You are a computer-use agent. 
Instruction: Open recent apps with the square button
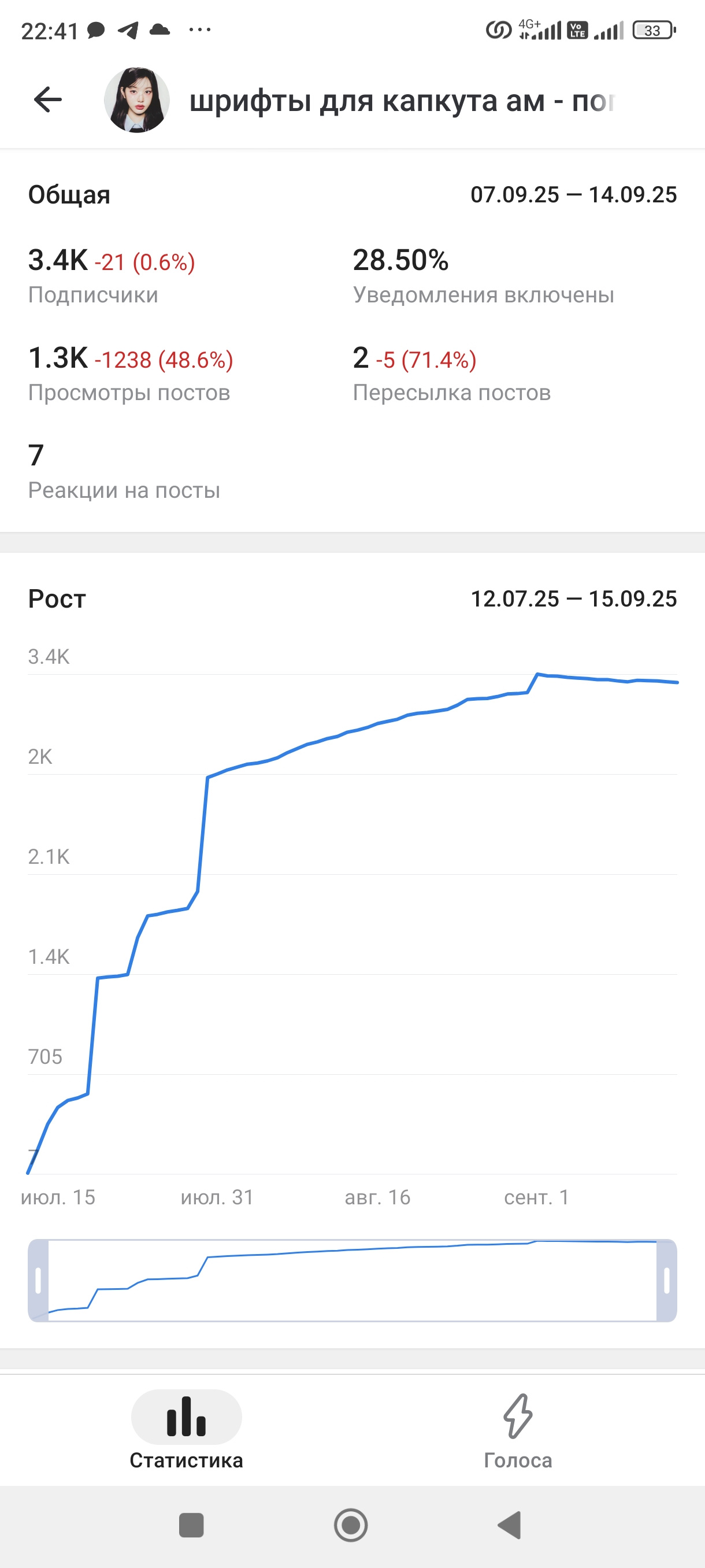point(192,1525)
